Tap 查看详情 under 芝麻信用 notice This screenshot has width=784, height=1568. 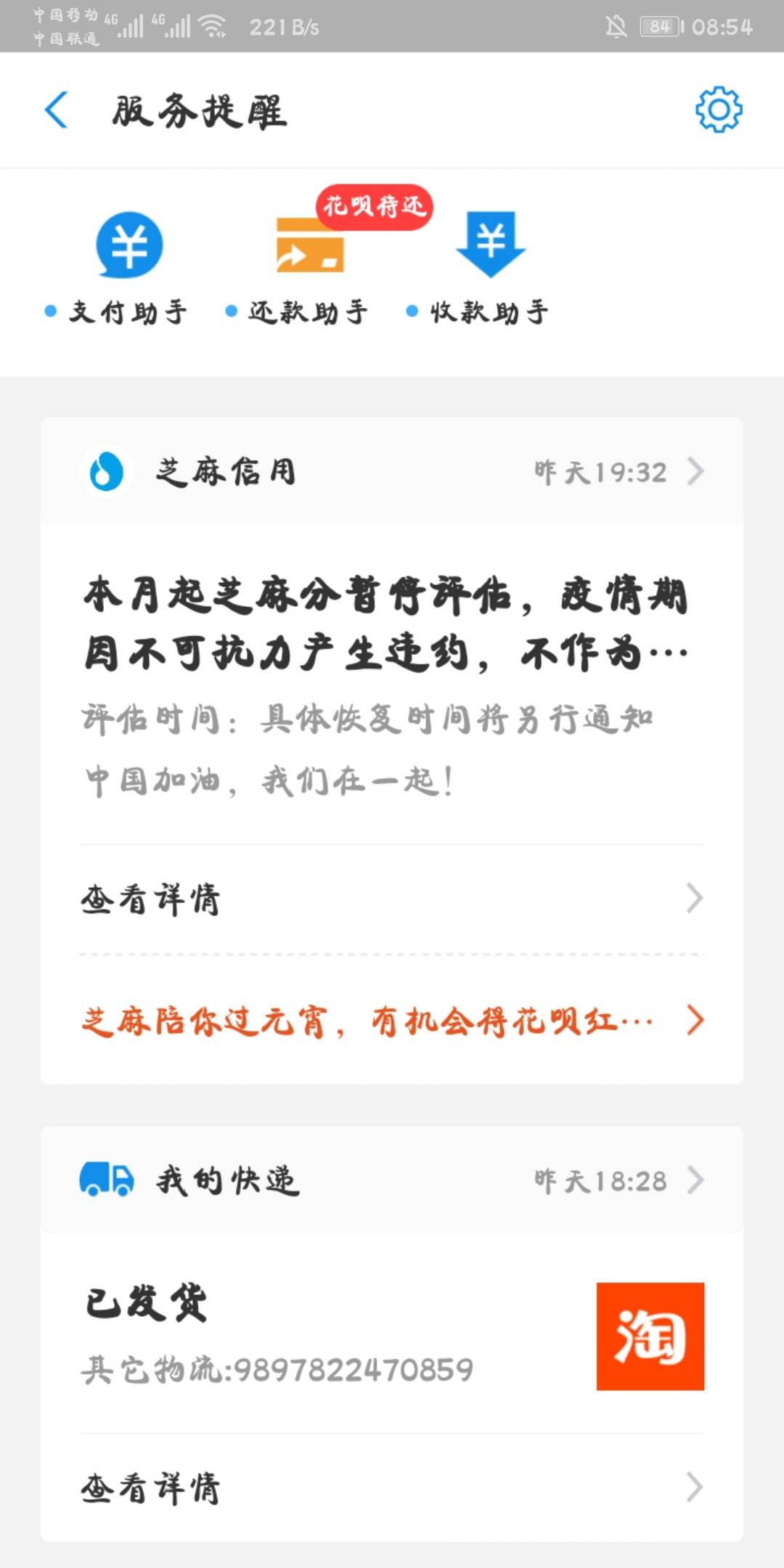pos(392,899)
